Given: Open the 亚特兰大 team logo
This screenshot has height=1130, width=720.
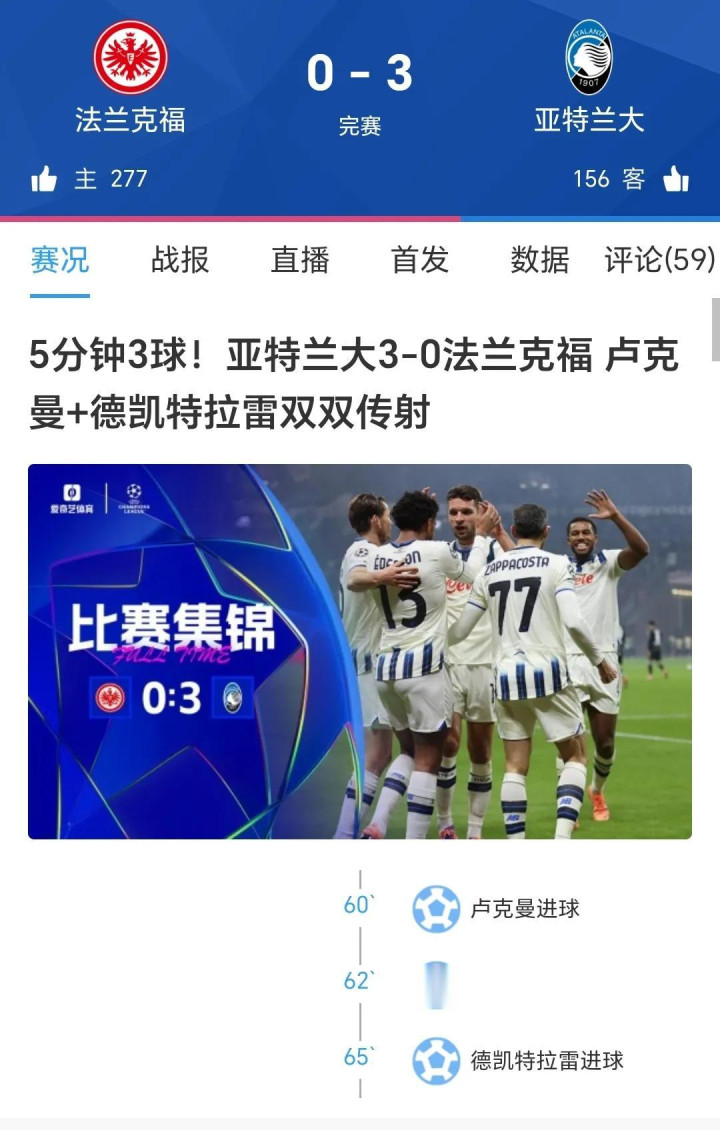Looking at the screenshot, I should 589,57.
